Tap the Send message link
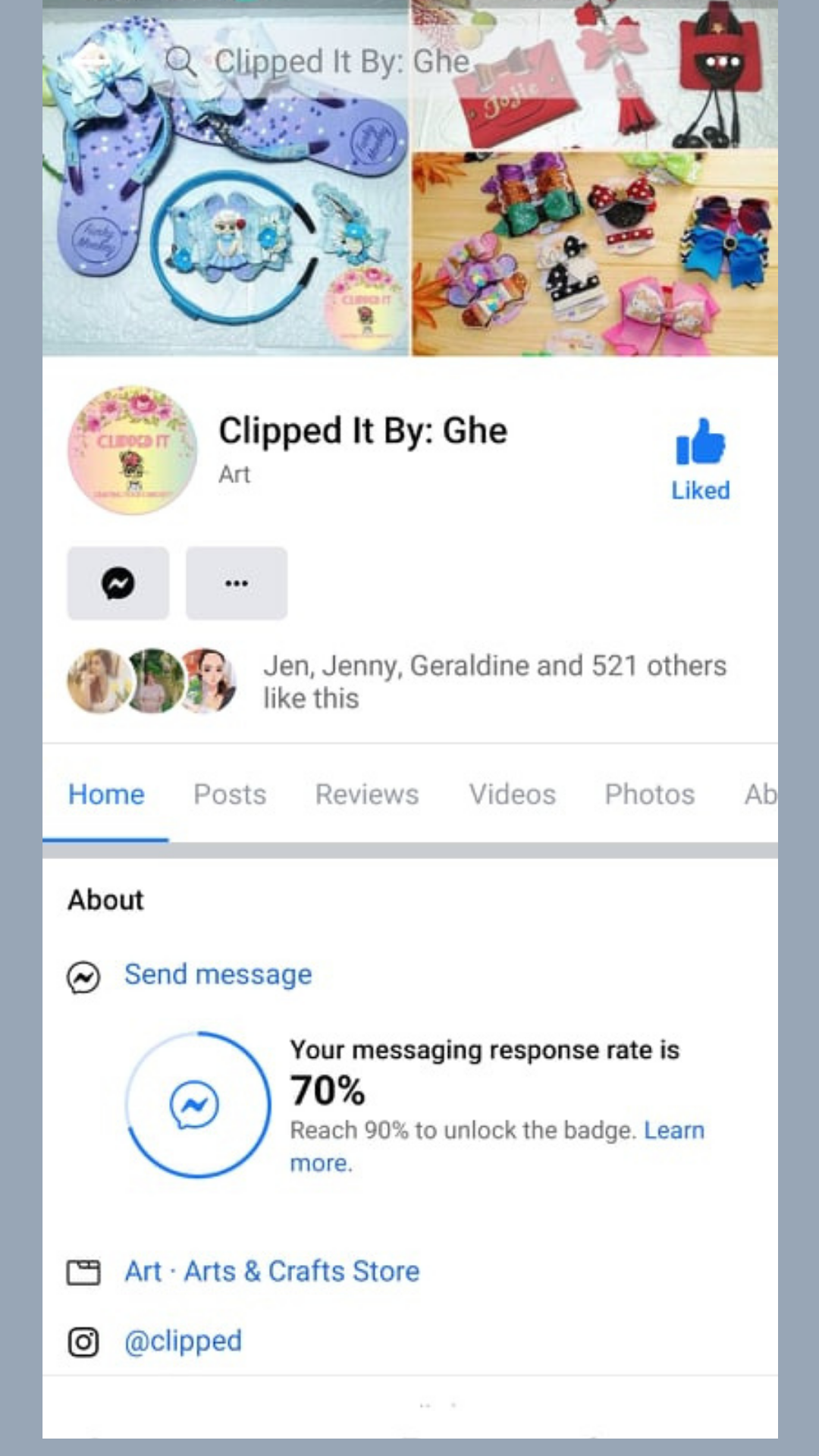 [218, 974]
